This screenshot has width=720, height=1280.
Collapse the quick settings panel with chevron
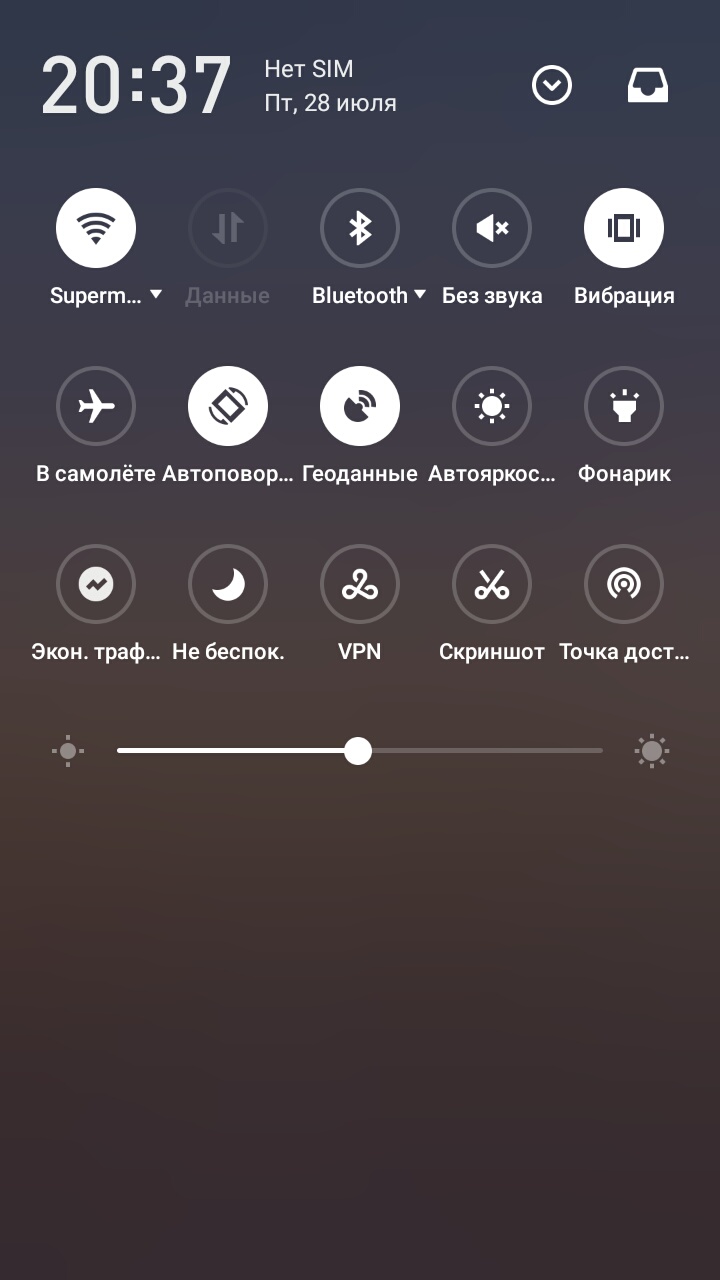pyautogui.click(x=552, y=86)
